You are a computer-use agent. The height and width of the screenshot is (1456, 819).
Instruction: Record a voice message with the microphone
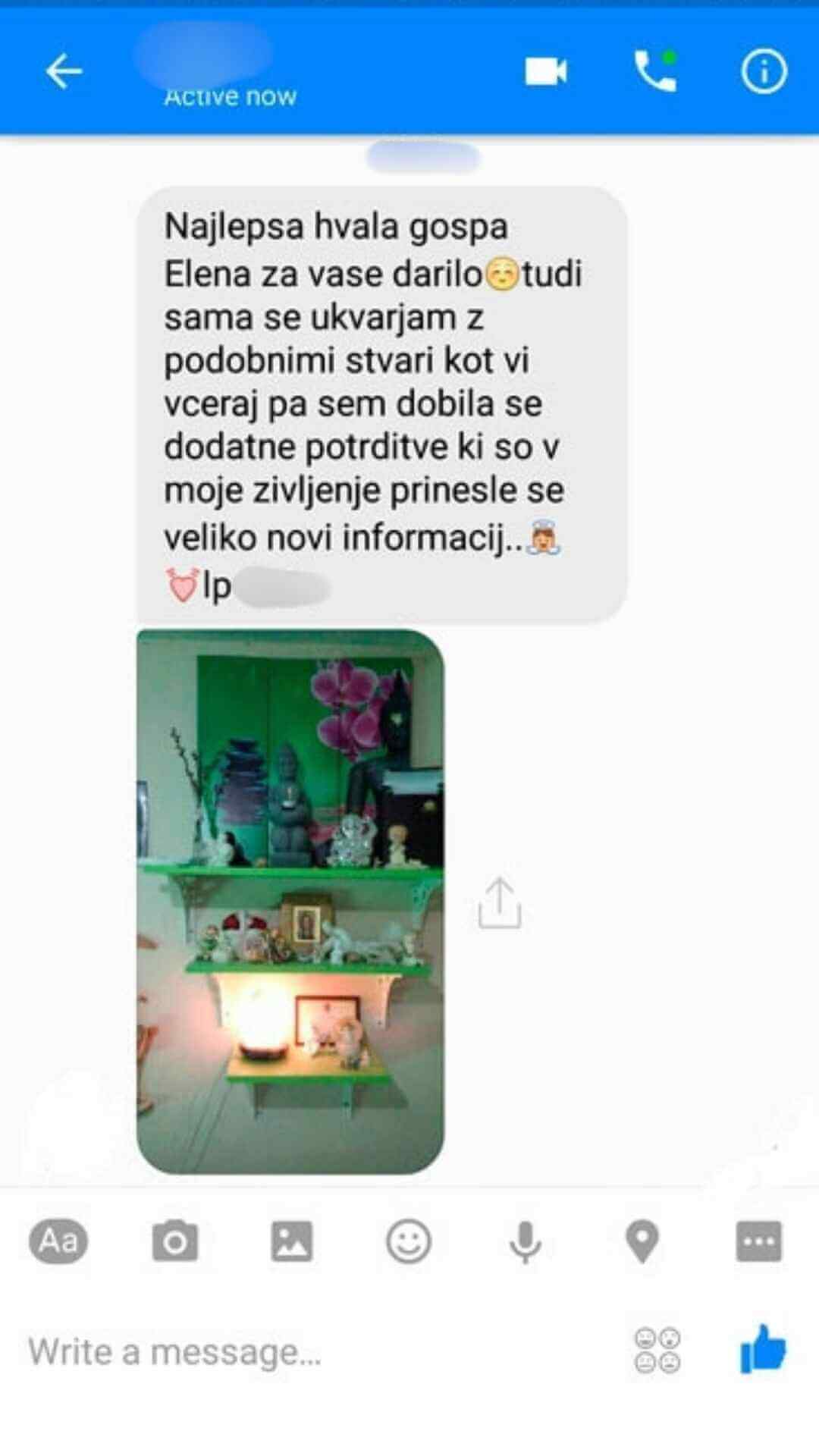coord(525,1242)
